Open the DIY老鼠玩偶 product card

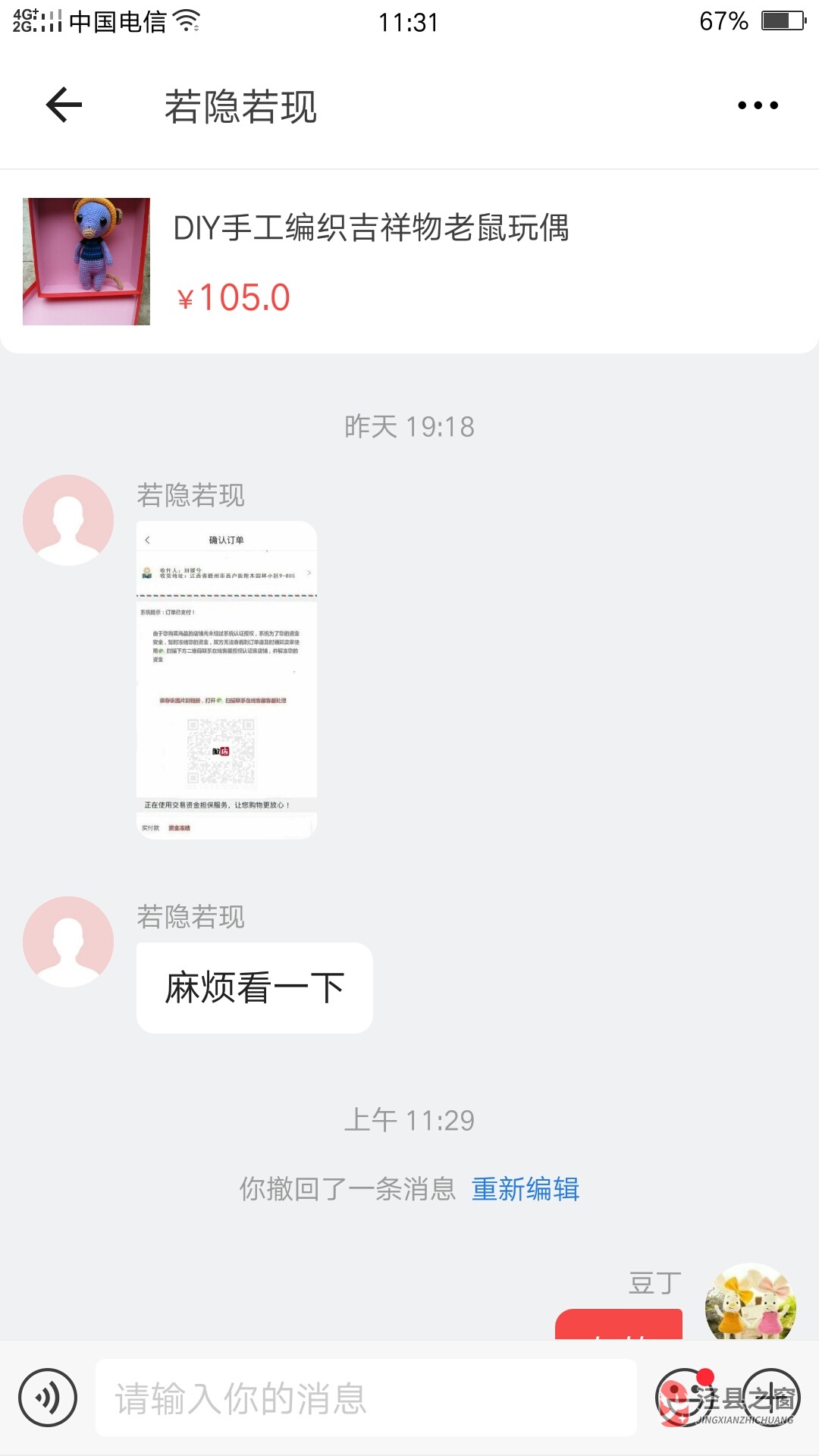click(409, 262)
